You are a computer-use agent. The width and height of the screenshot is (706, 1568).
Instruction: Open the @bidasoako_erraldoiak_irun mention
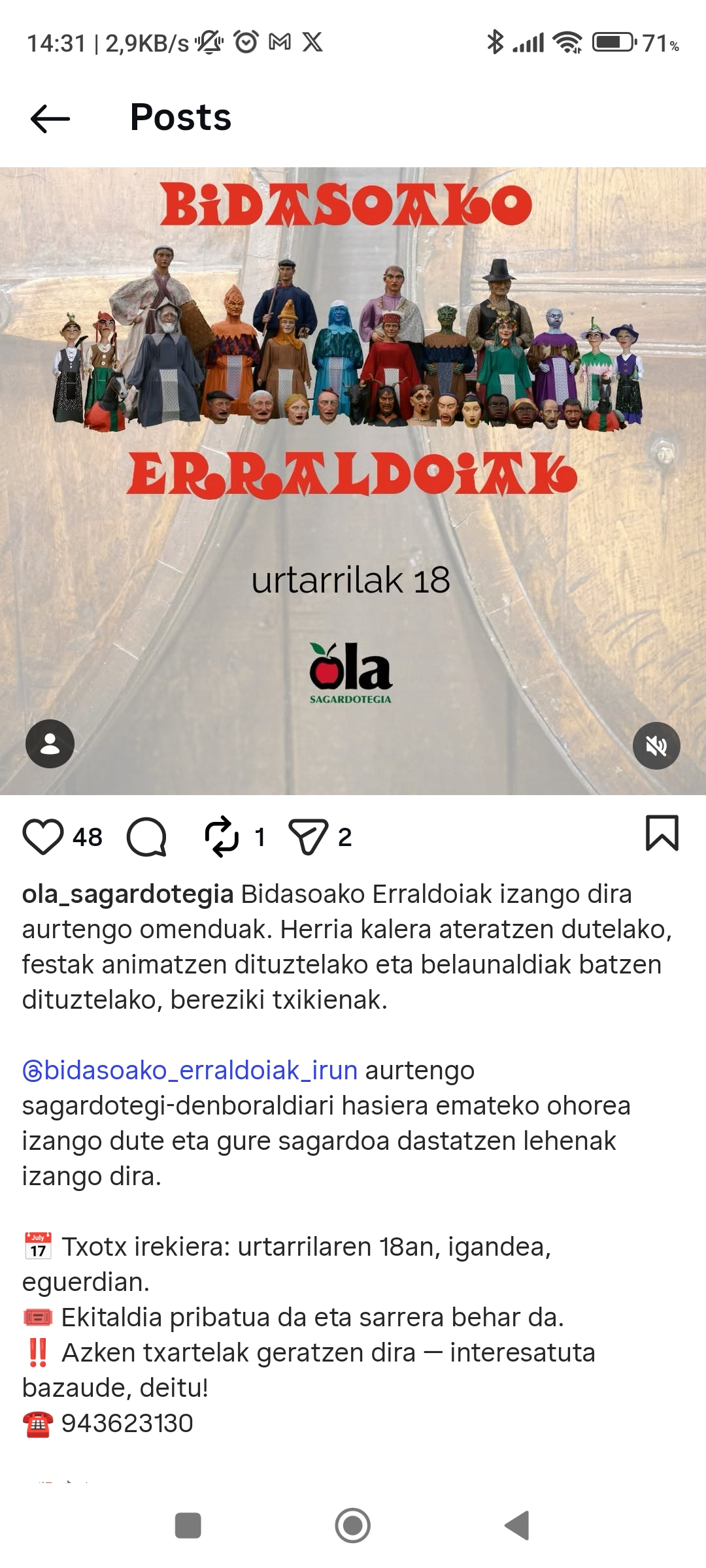coord(190,1070)
